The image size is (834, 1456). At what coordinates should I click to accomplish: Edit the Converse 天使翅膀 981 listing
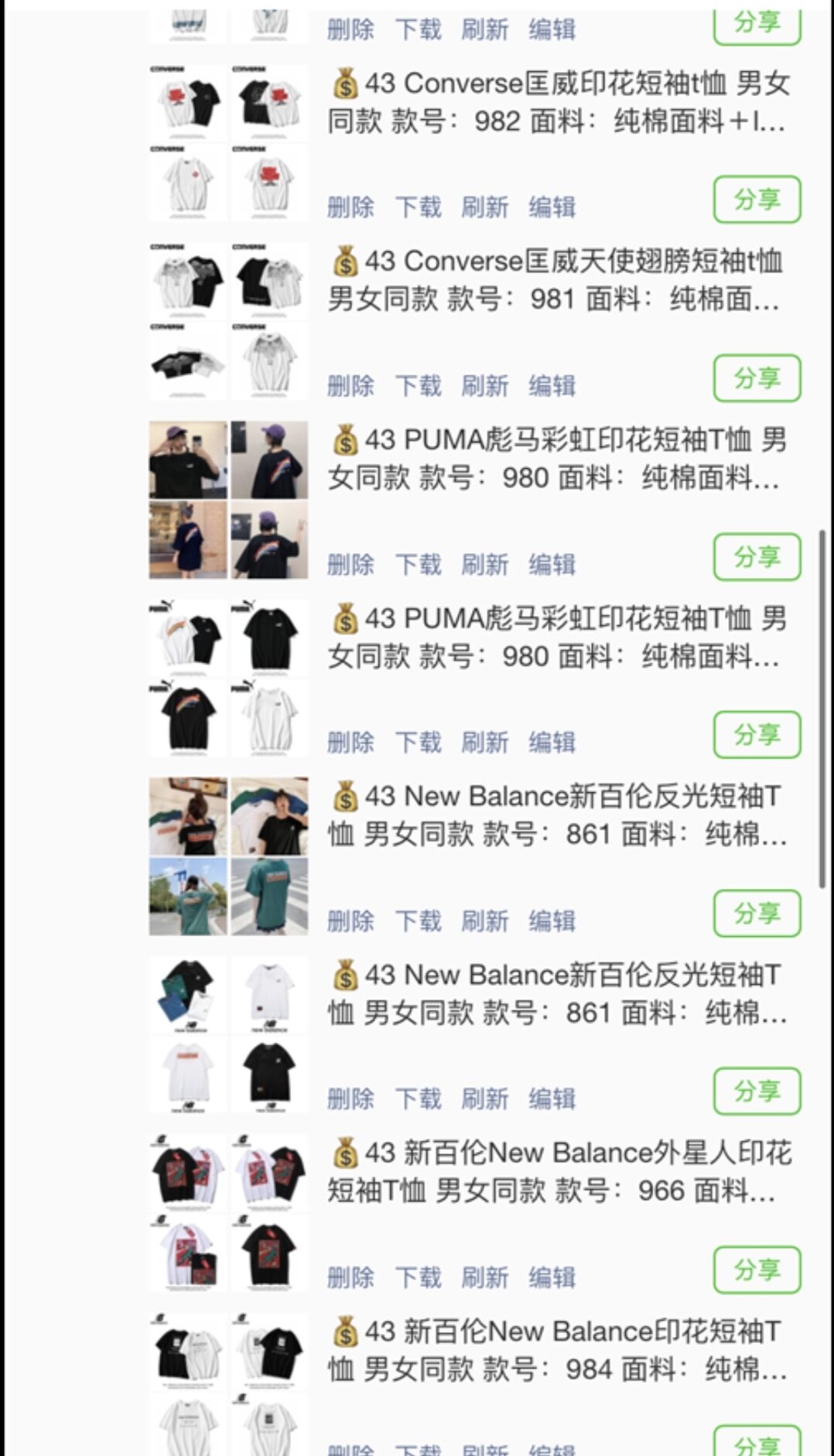(552, 385)
